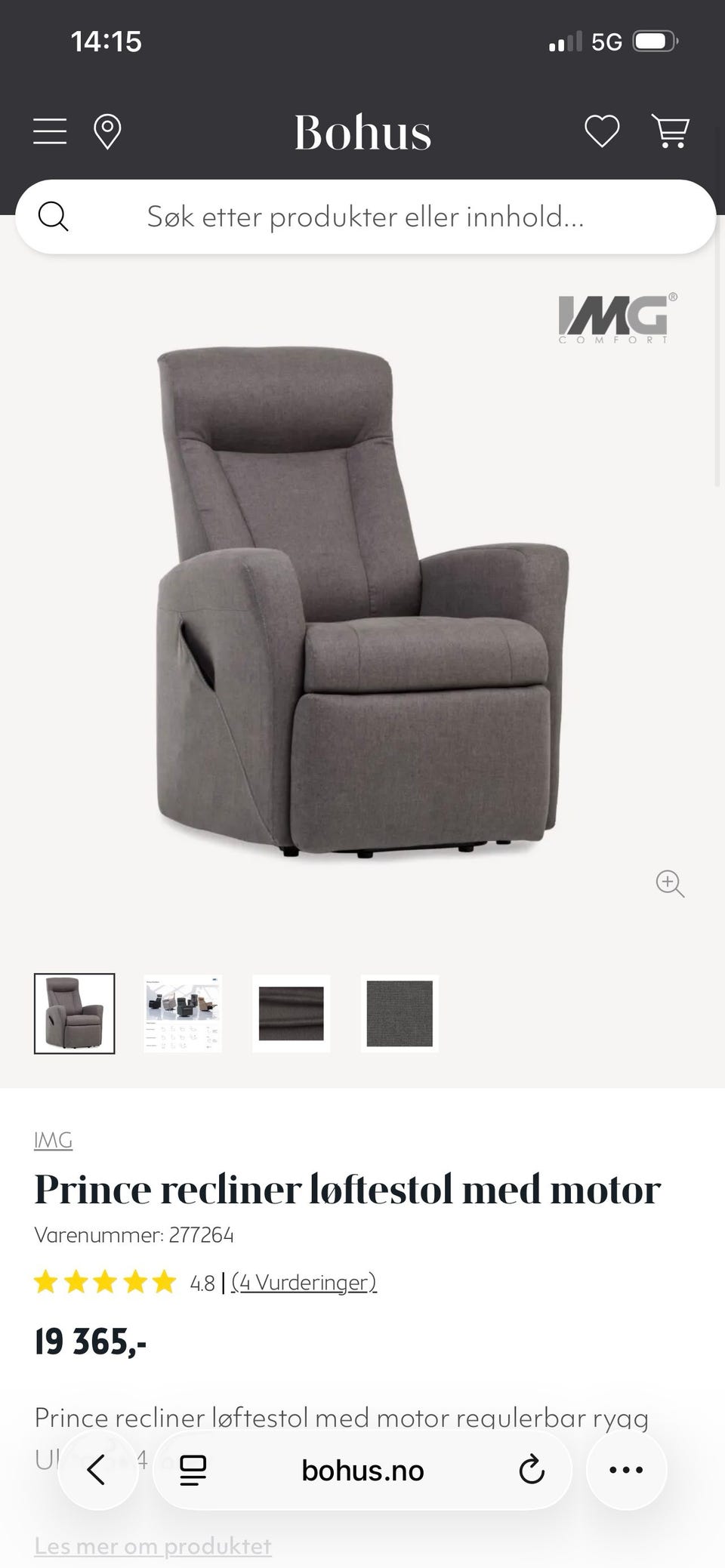
Task: Open the favorites heart
Action: pos(602,131)
